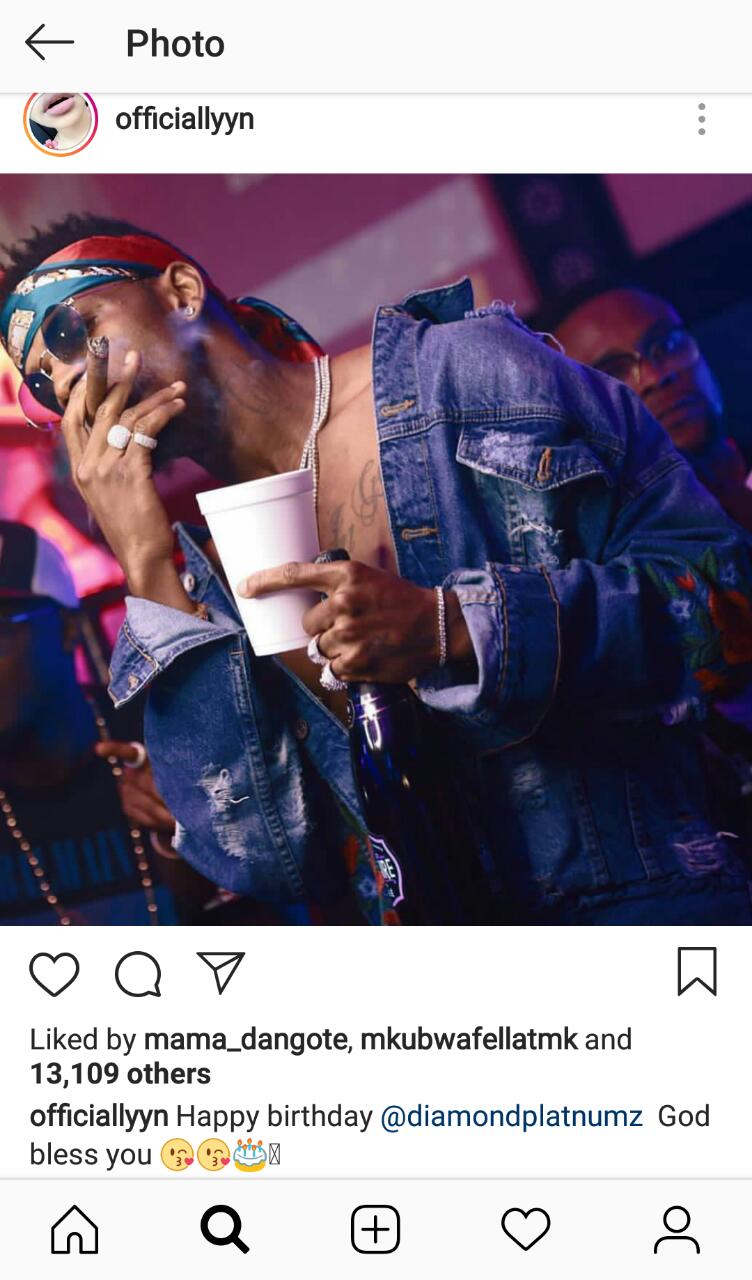This screenshot has width=752, height=1280.
Task: View the 13,109 others who liked
Action: pyautogui.click(x=120, y=1074)
